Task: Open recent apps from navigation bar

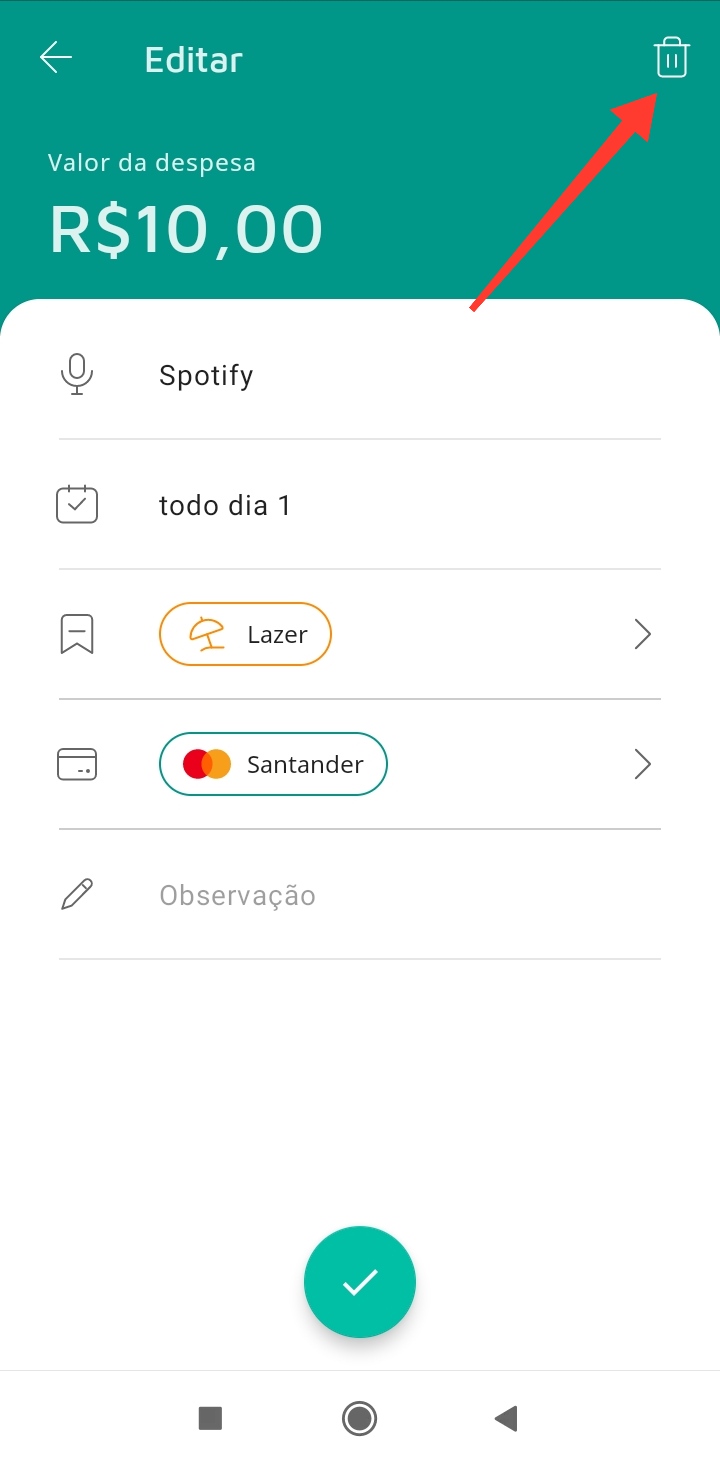Action: [x=210, y=1418]
